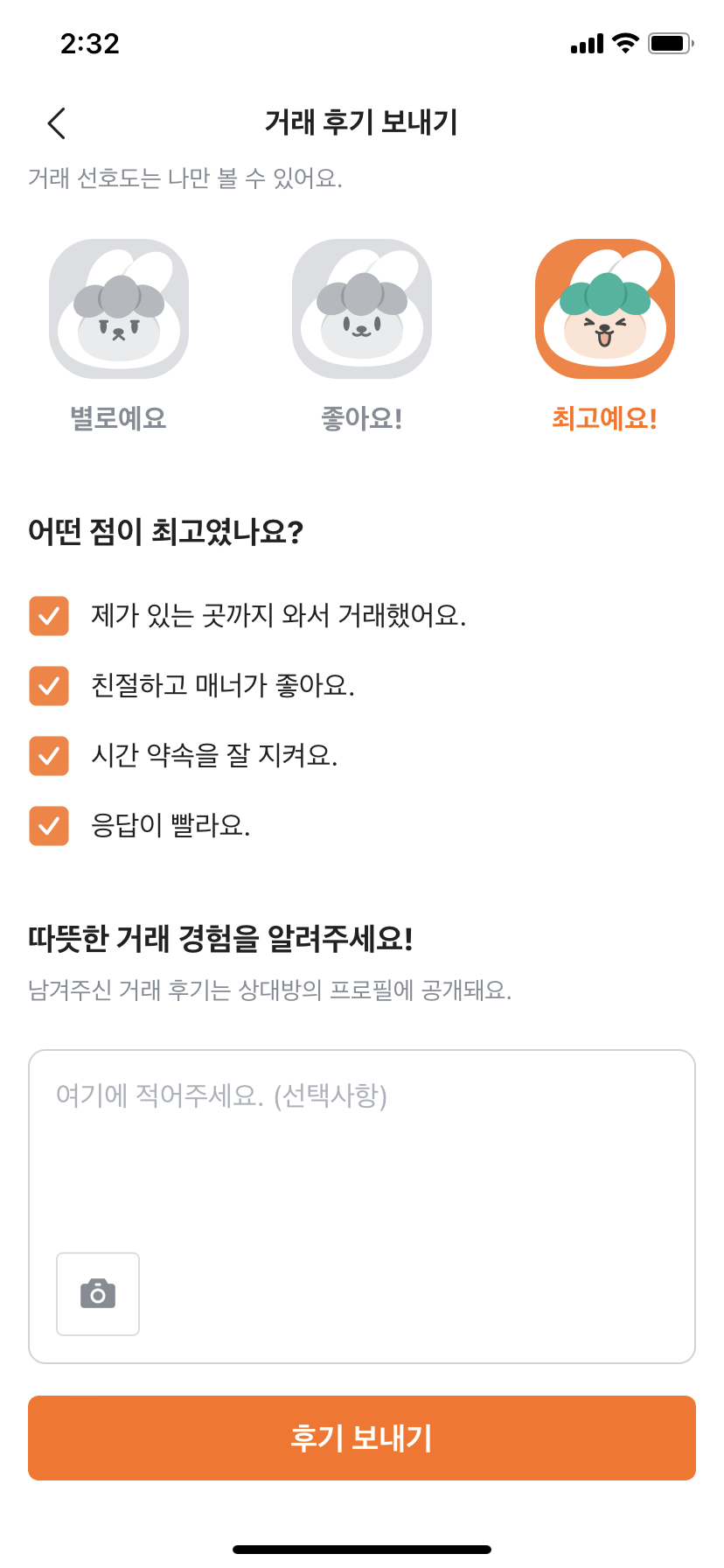Select the 별로예요 rating
Viewport: 724px width, 1568px height.
tap(119, 309)
